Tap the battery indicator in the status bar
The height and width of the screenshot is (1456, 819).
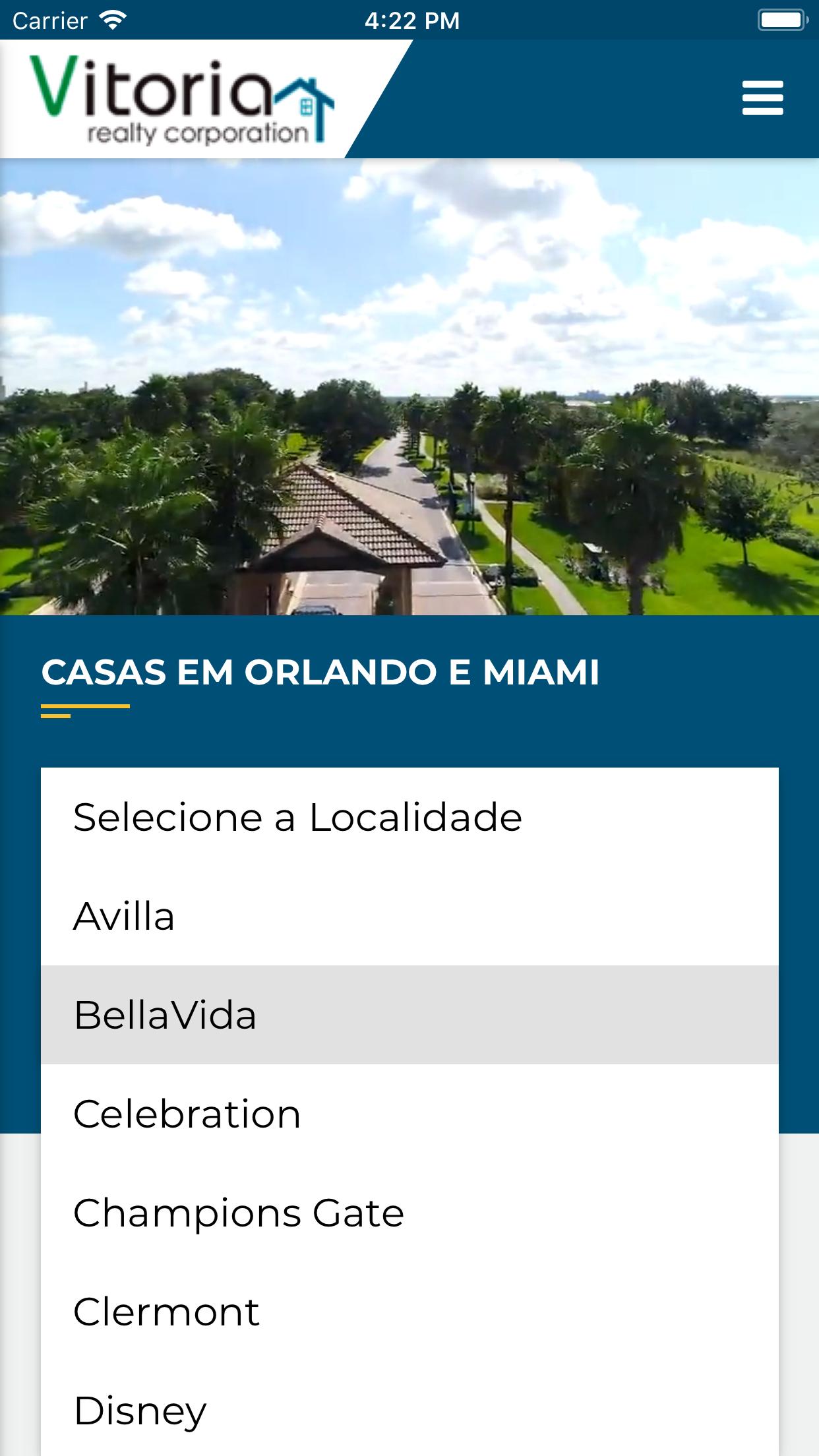point(782,20)
